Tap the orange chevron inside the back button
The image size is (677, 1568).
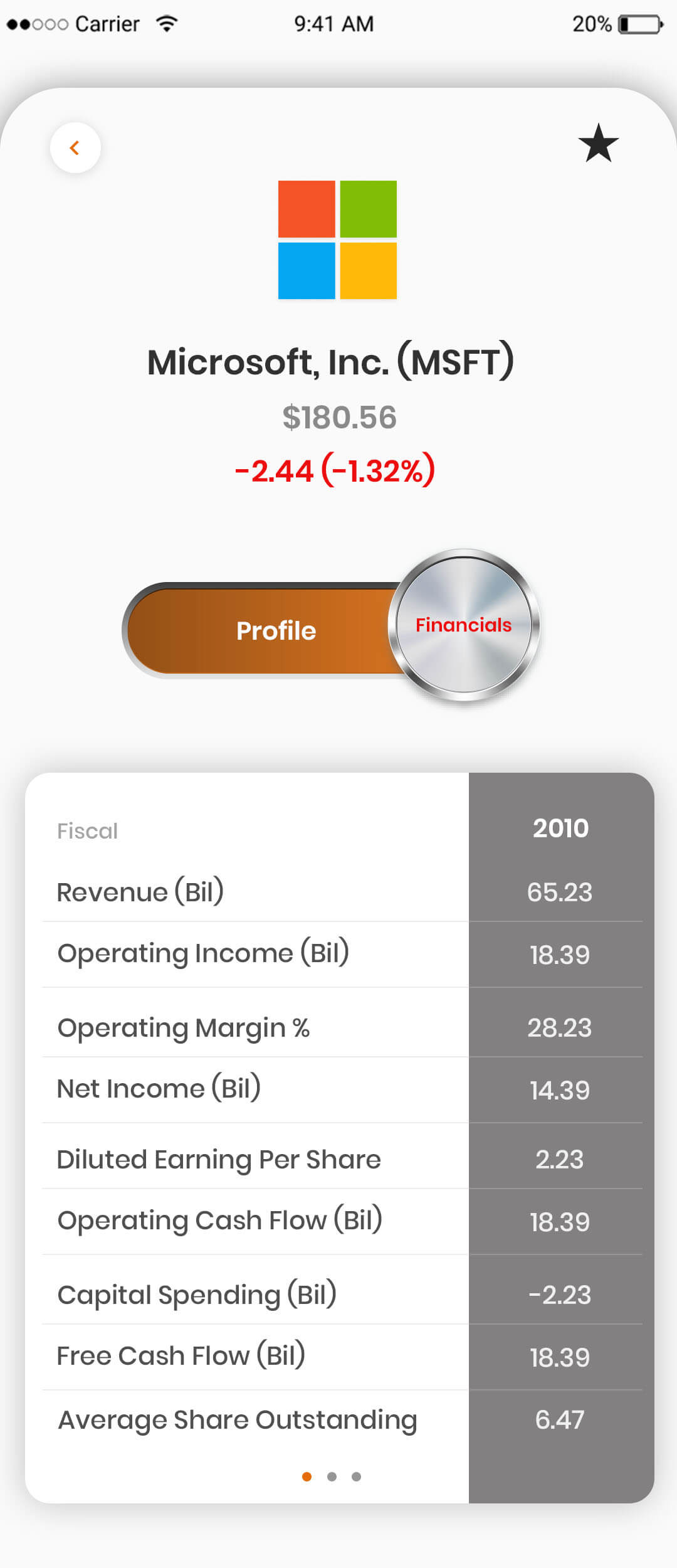click(75, 147)
